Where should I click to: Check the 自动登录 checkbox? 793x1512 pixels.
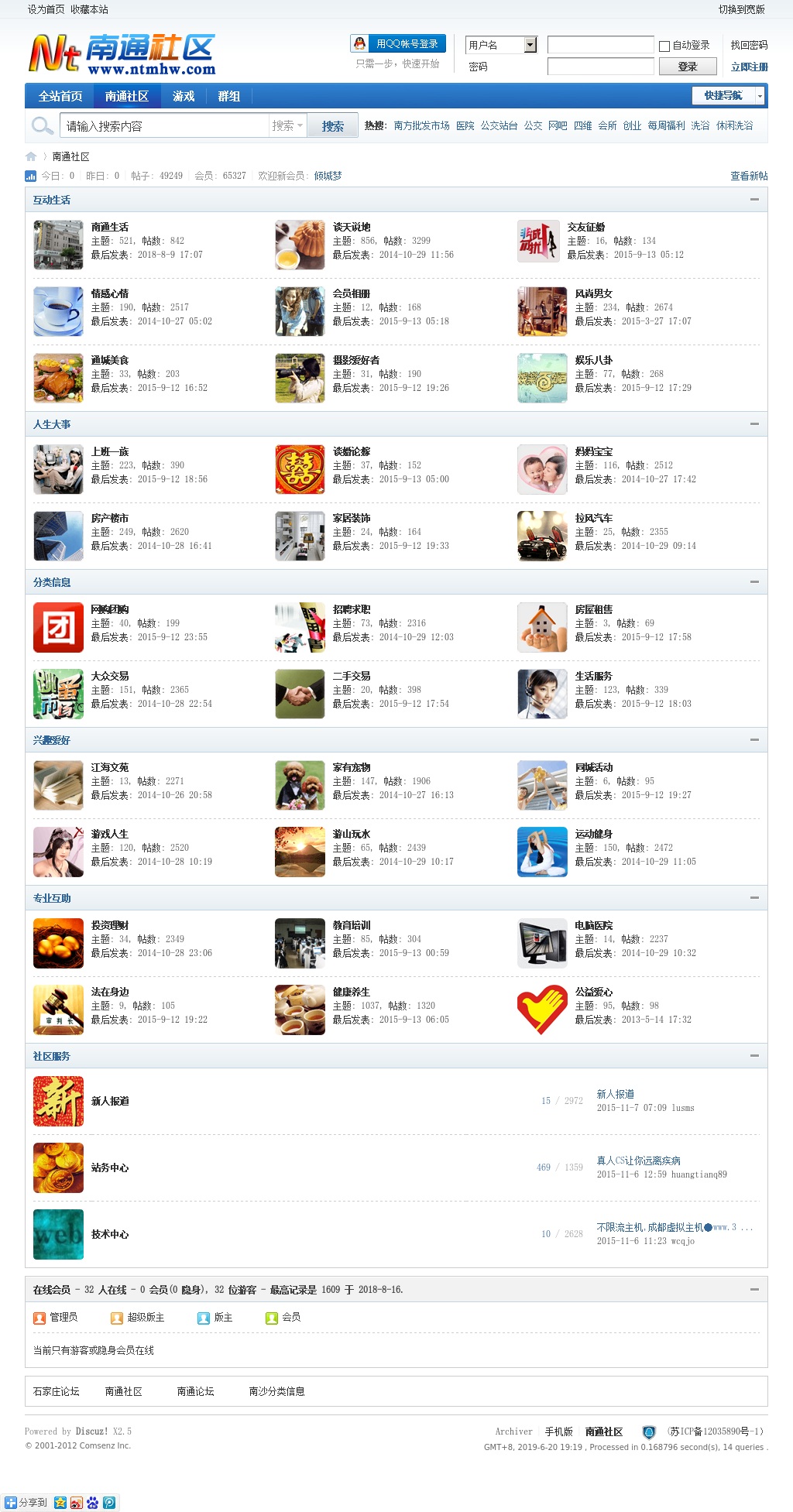[664, 46]
